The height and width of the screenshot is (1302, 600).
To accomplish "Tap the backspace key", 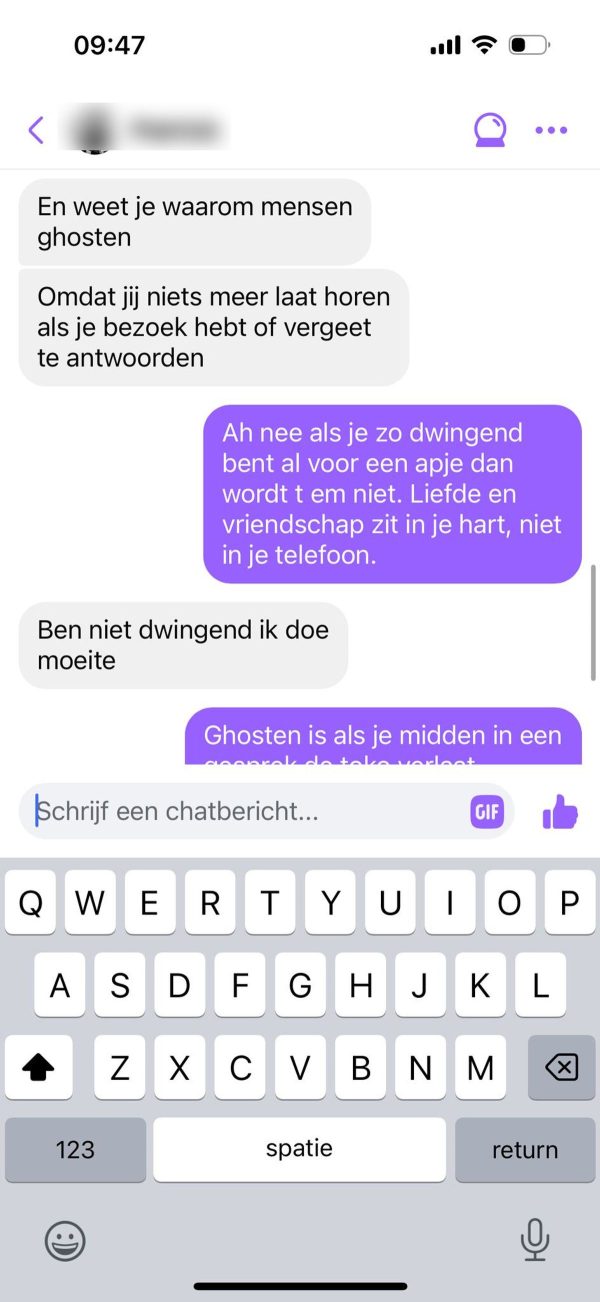I will point(561,1069).
